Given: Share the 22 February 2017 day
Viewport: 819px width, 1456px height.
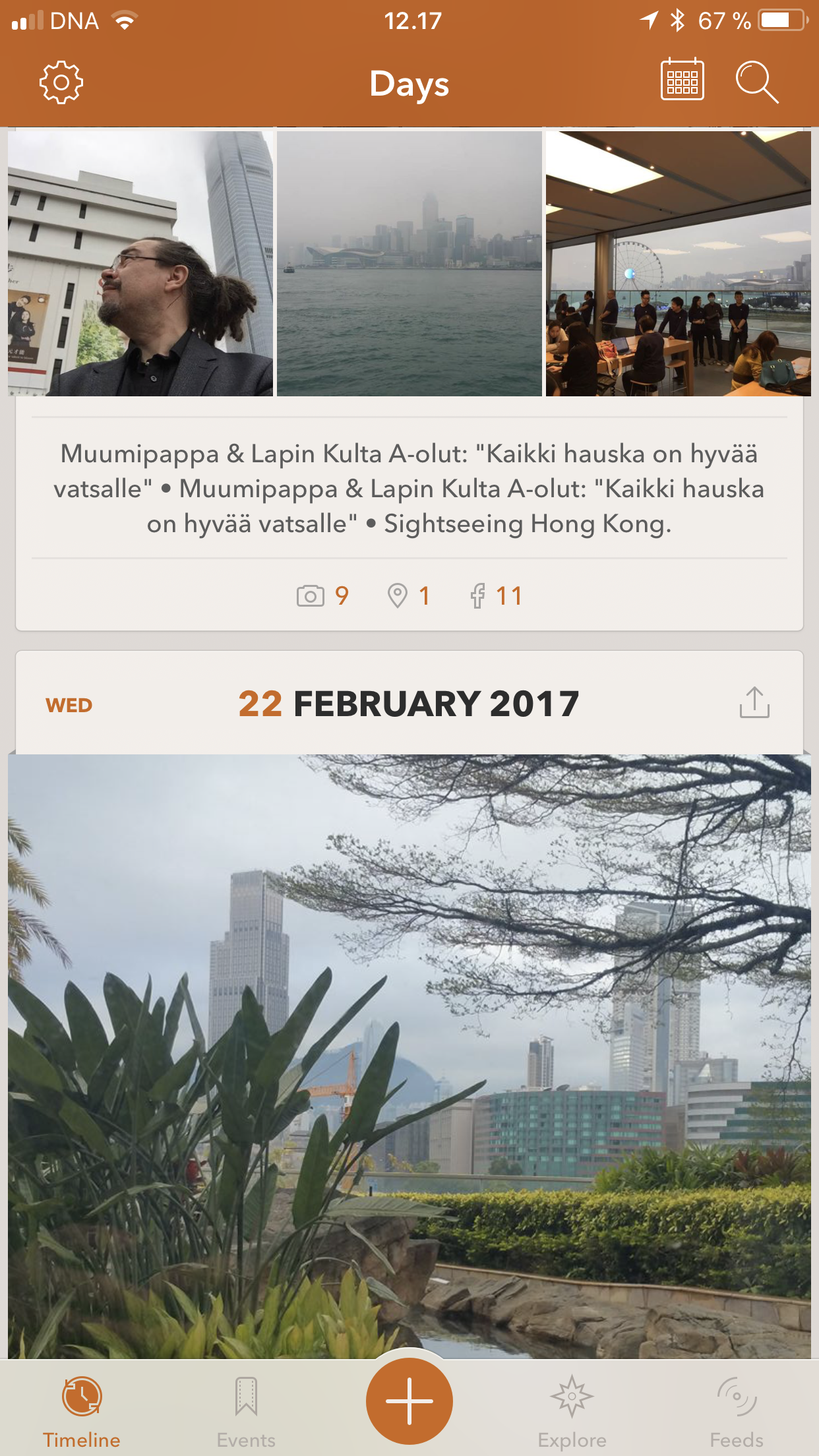Looking at the screenshot, I should 754,703.
